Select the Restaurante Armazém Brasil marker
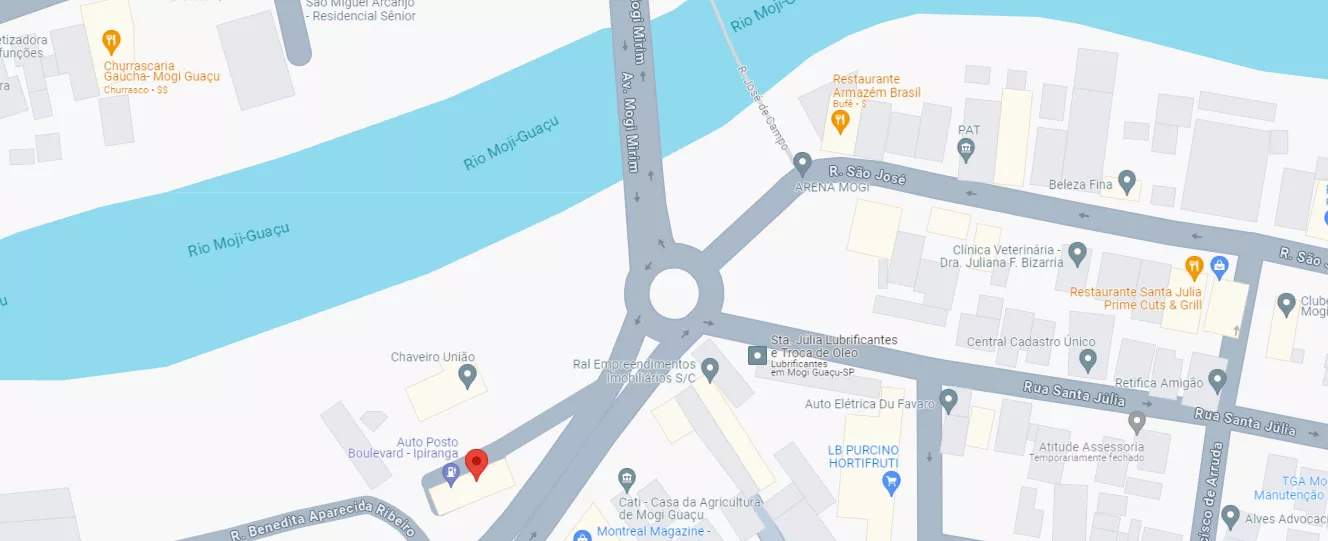This screenshot has height=541, width=1328. pos(841,121)
